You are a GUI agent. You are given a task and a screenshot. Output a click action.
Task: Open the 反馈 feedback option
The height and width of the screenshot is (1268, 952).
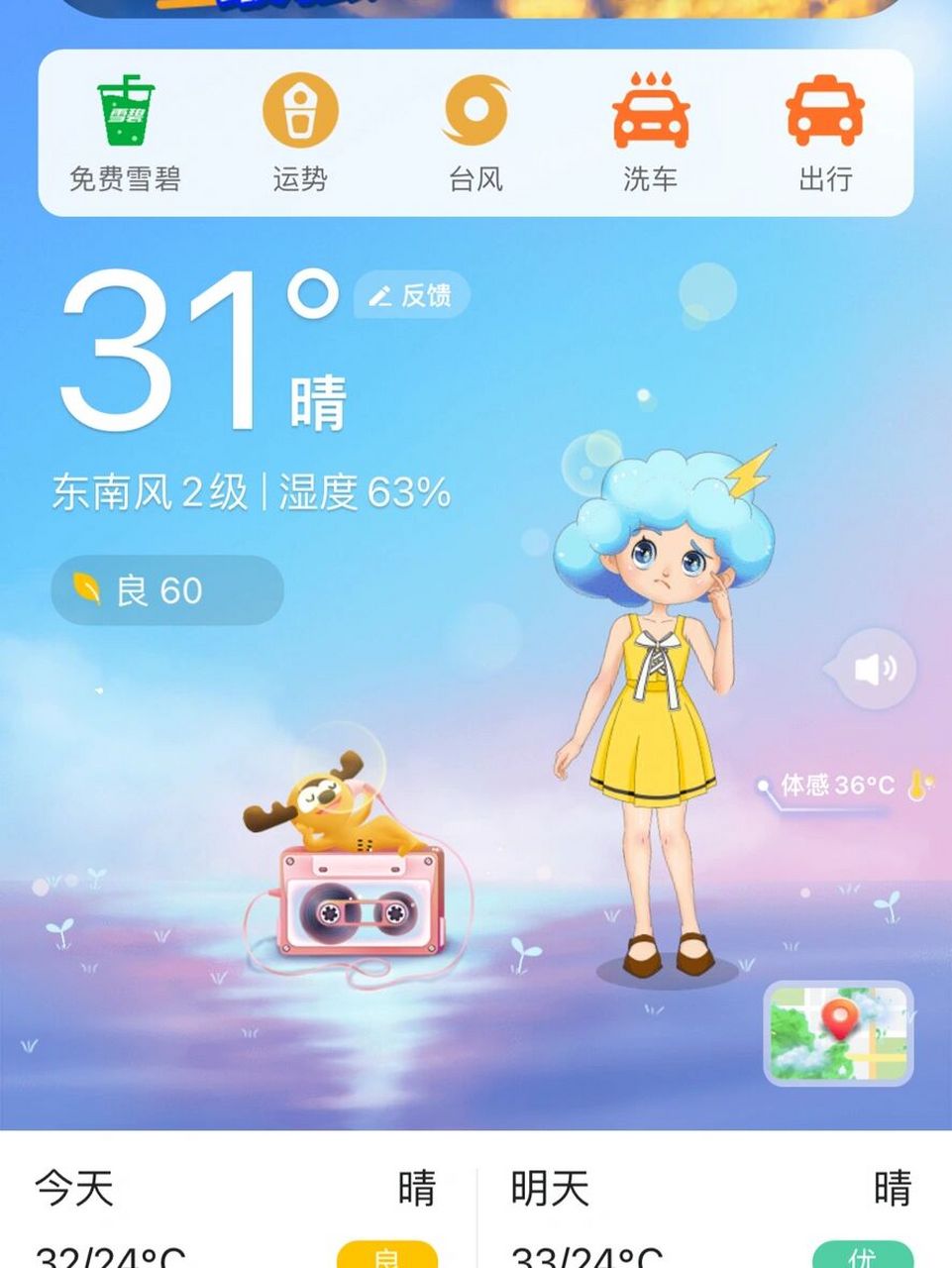click(x=410, y=295)
